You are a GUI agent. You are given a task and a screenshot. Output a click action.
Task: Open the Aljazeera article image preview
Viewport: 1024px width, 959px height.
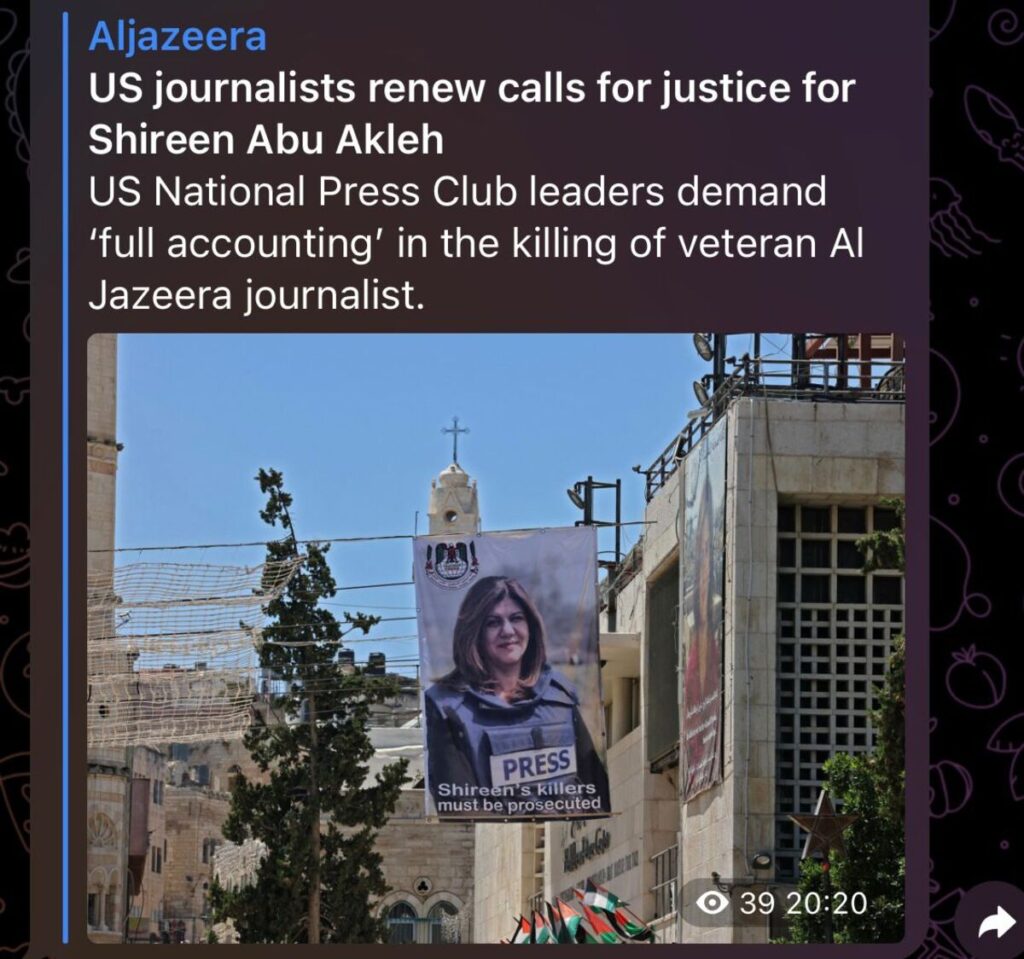coord(495,637)
